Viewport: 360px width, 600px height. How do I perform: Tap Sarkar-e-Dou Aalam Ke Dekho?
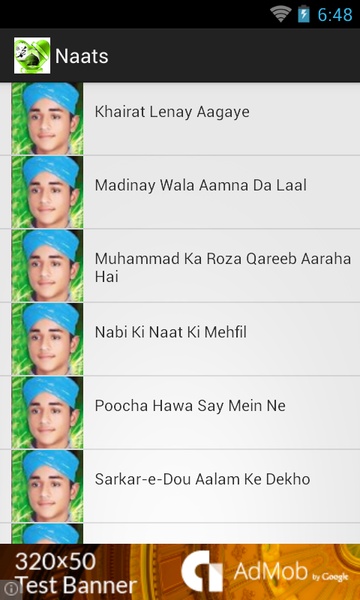(x=180, y=486)
